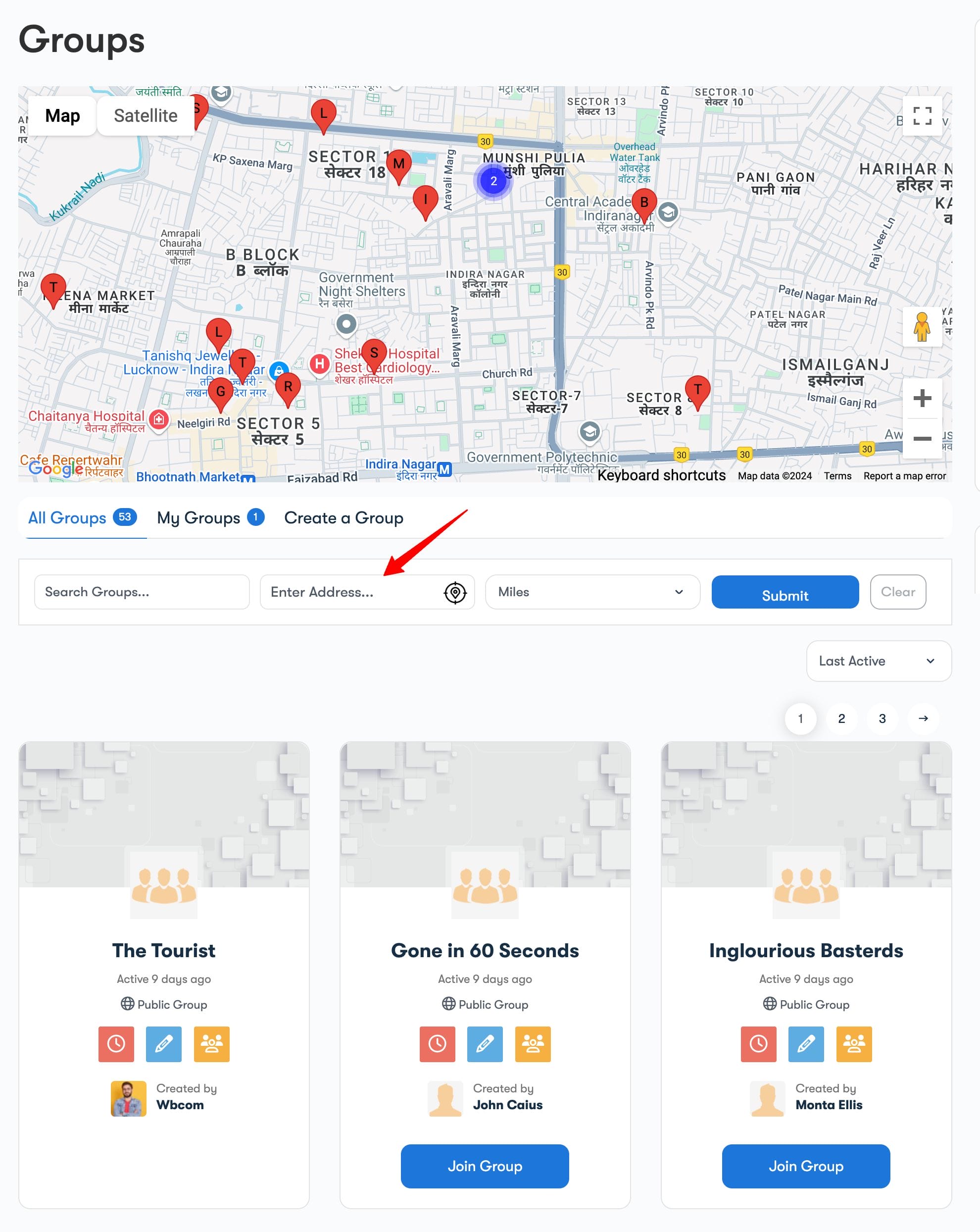This screenshot has height=1232, width=980.
Task: Open The Tourist group card
Action: click(163, 950)
